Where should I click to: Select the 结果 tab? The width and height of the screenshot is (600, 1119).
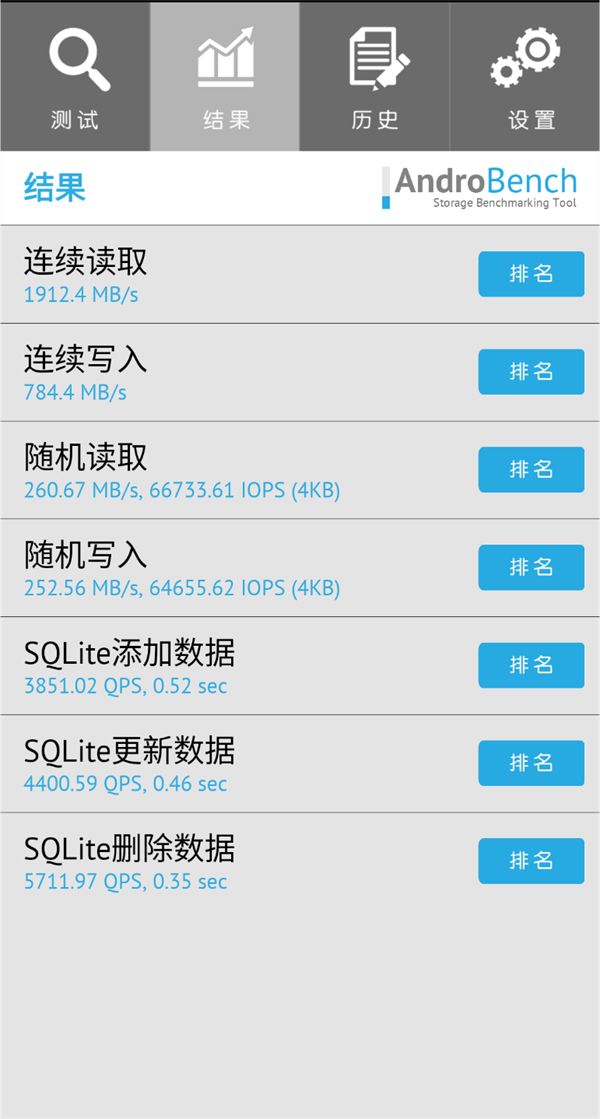tap(225, 77)
